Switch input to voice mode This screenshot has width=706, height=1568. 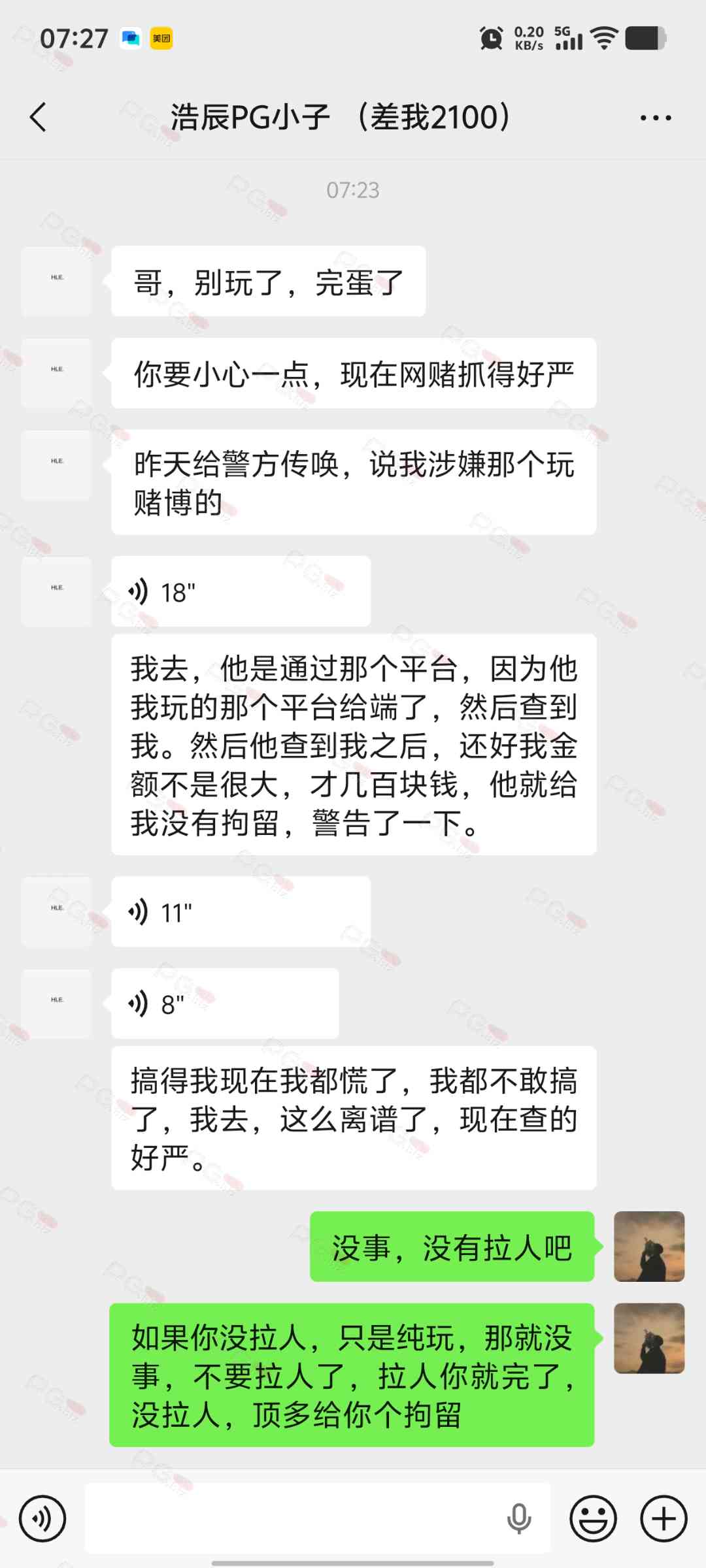pos(42,1518)
